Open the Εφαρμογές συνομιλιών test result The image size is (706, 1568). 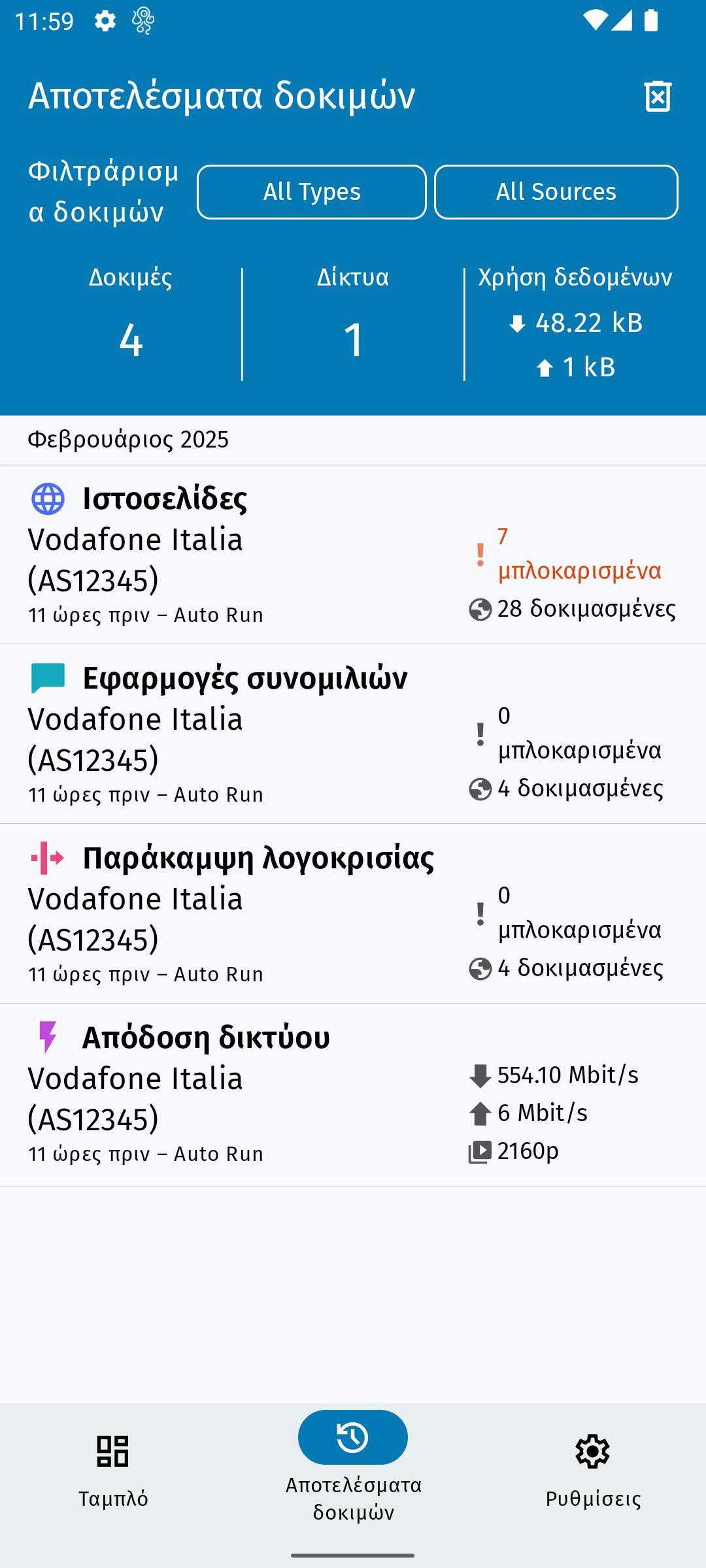pos(353,734)
